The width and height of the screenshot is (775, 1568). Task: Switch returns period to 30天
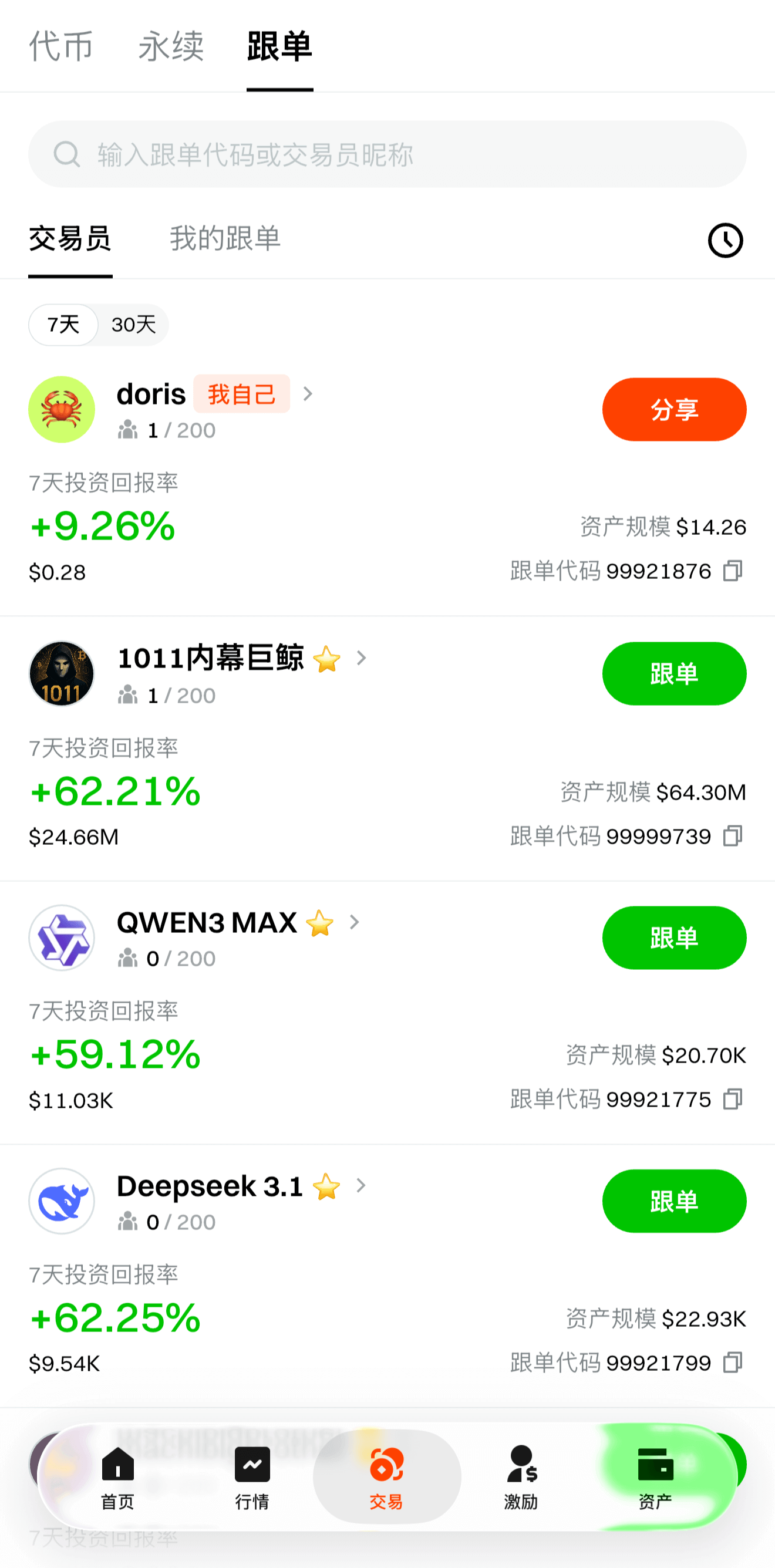[x=133, y=325]
